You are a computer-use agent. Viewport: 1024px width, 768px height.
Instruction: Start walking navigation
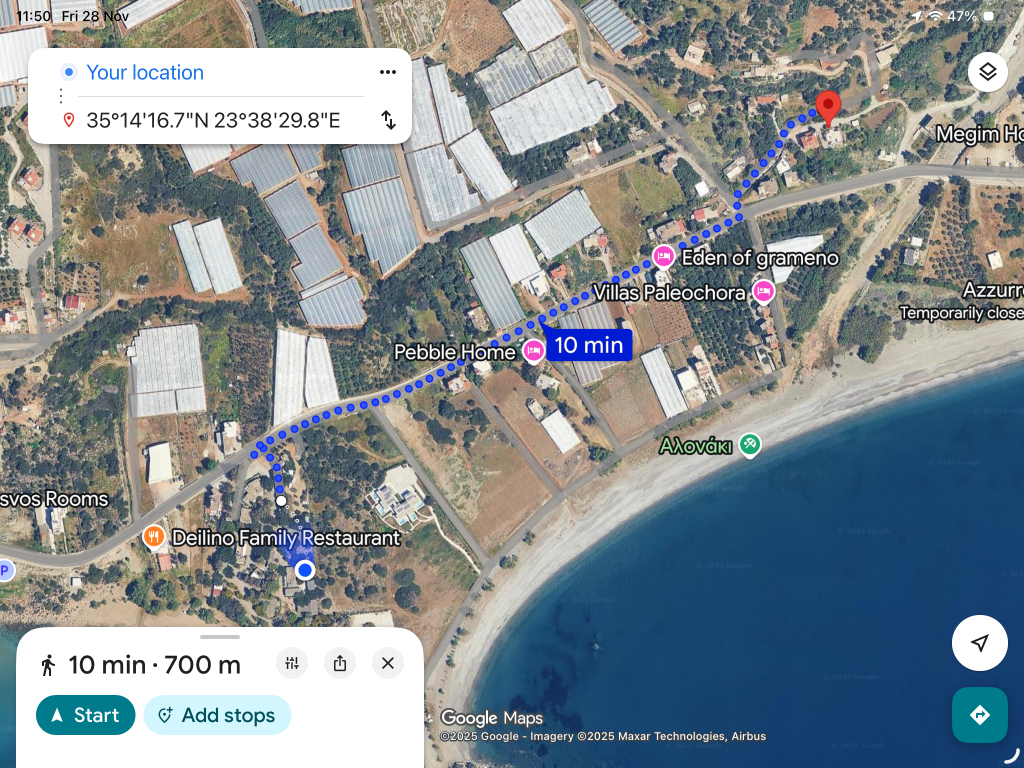coord(85,715)
